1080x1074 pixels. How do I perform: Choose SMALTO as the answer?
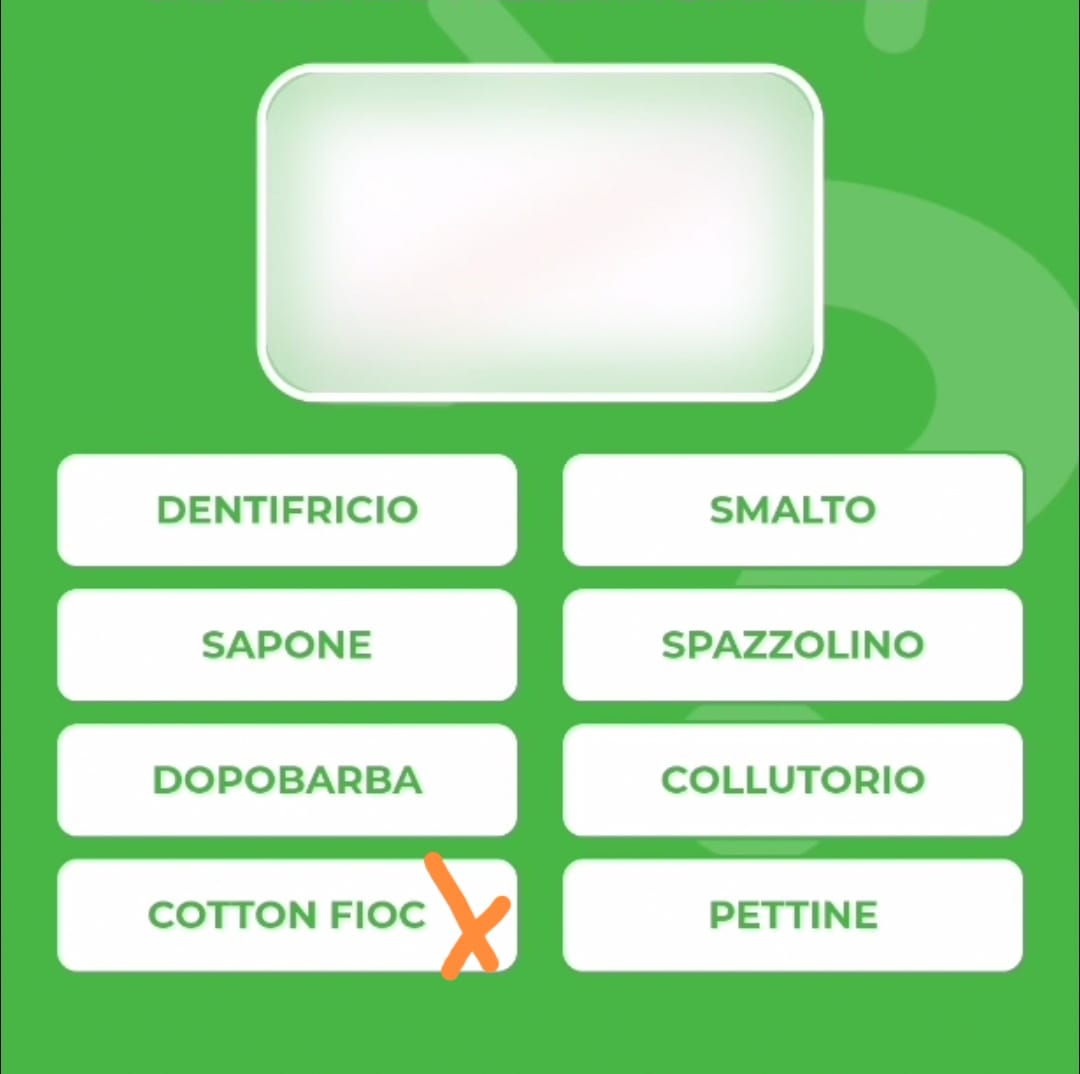(792, 510)
